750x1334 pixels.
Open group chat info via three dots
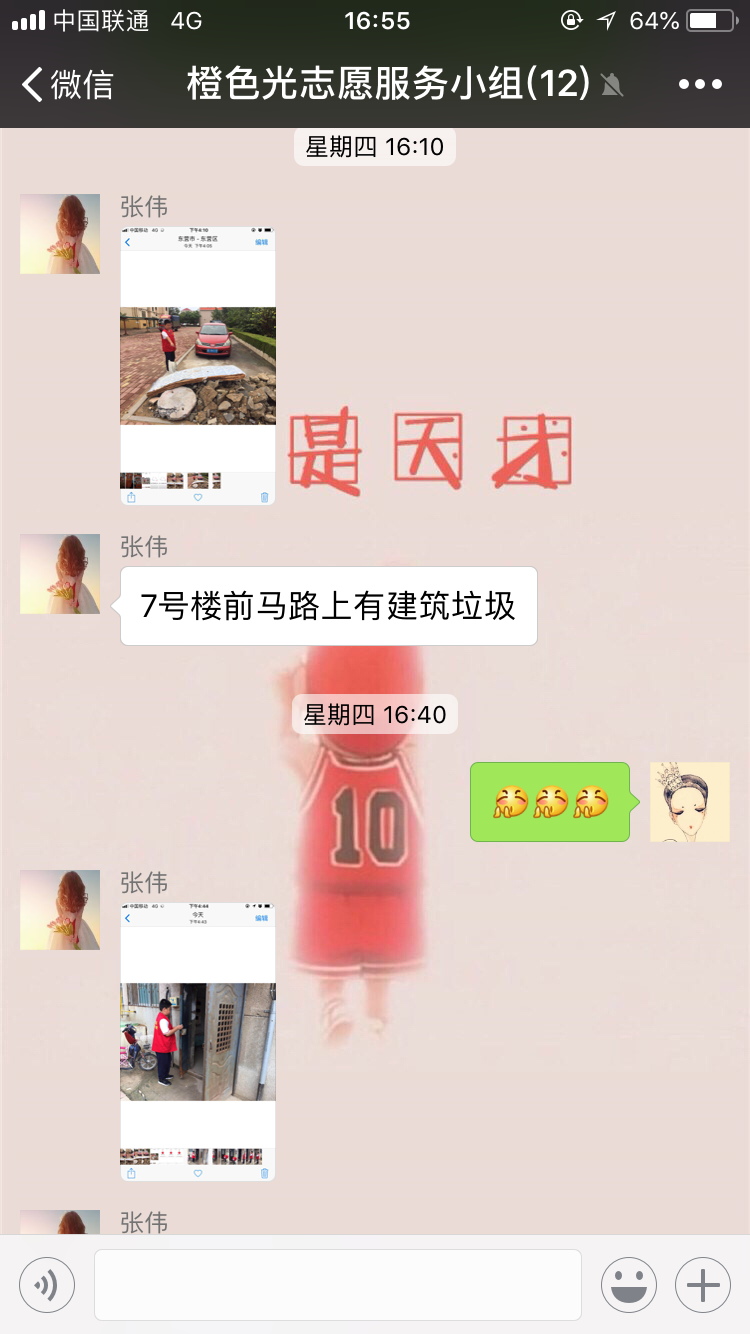[x=700, y=85]
